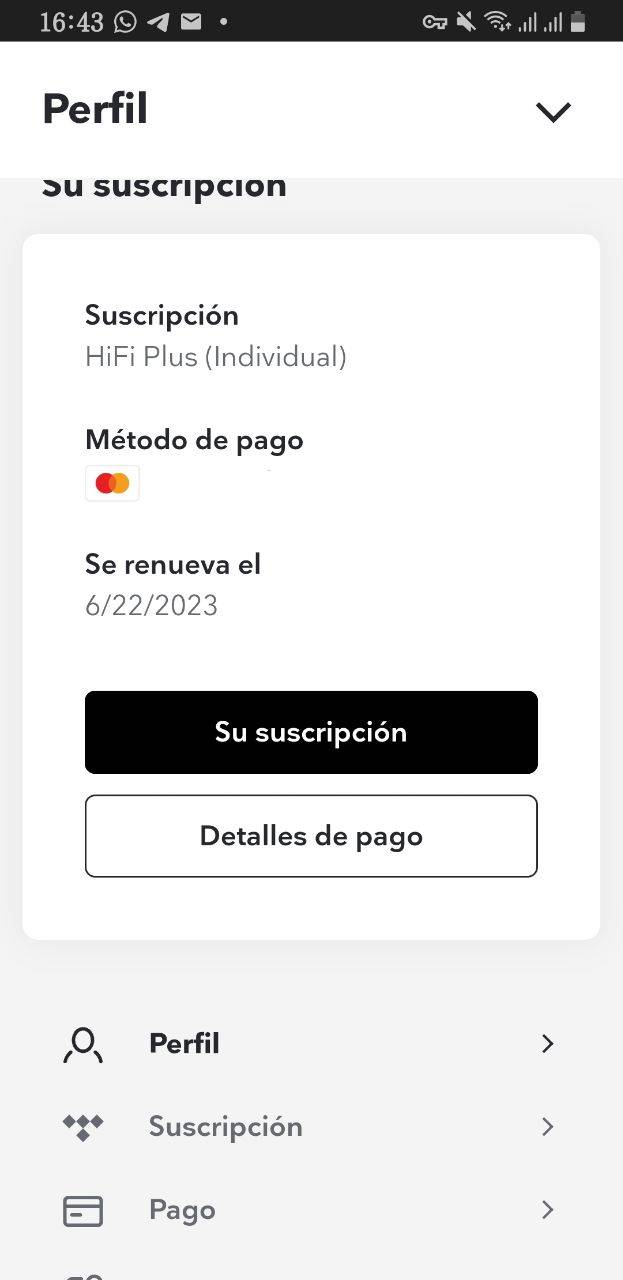Tap the black Su suscripción button
The image size is (623, 1280).
(x=311, y=732)
